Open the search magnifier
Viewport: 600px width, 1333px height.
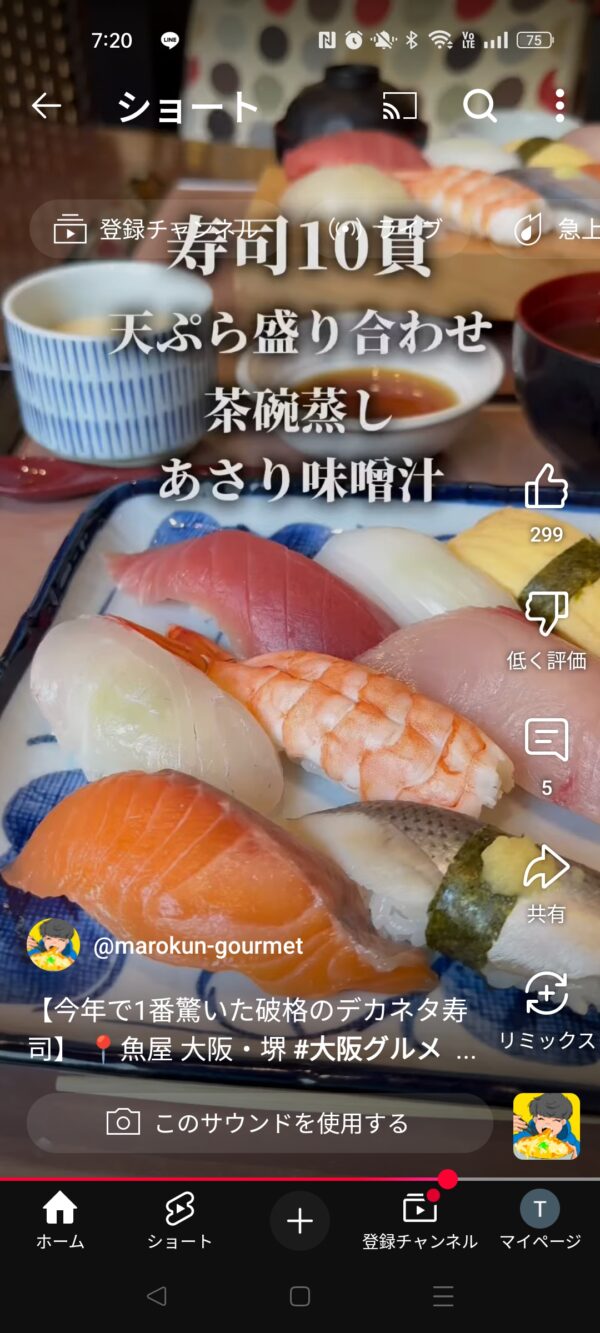pyautogui.click(x=480, y=105)
